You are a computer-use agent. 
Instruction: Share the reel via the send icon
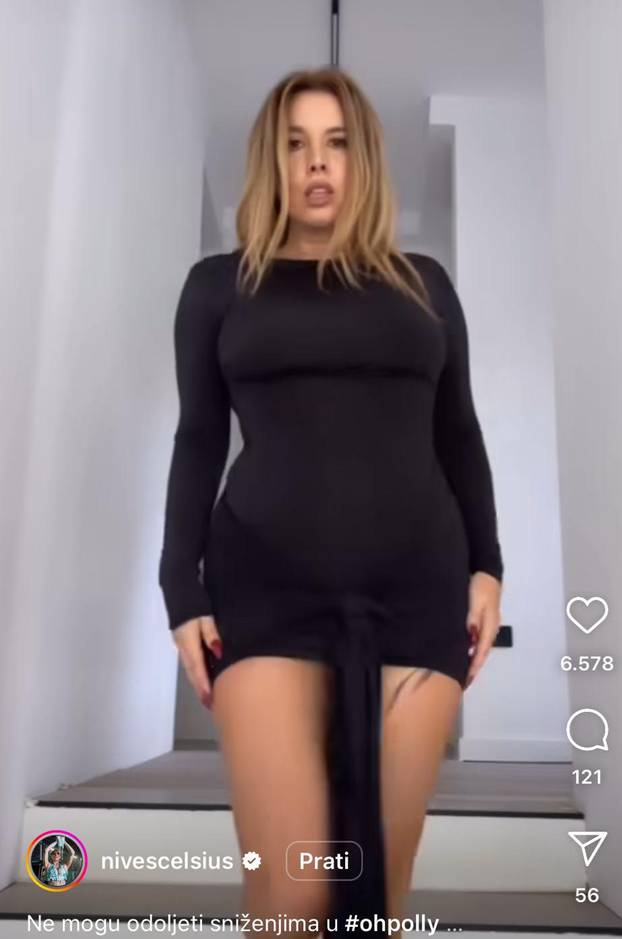587,848
